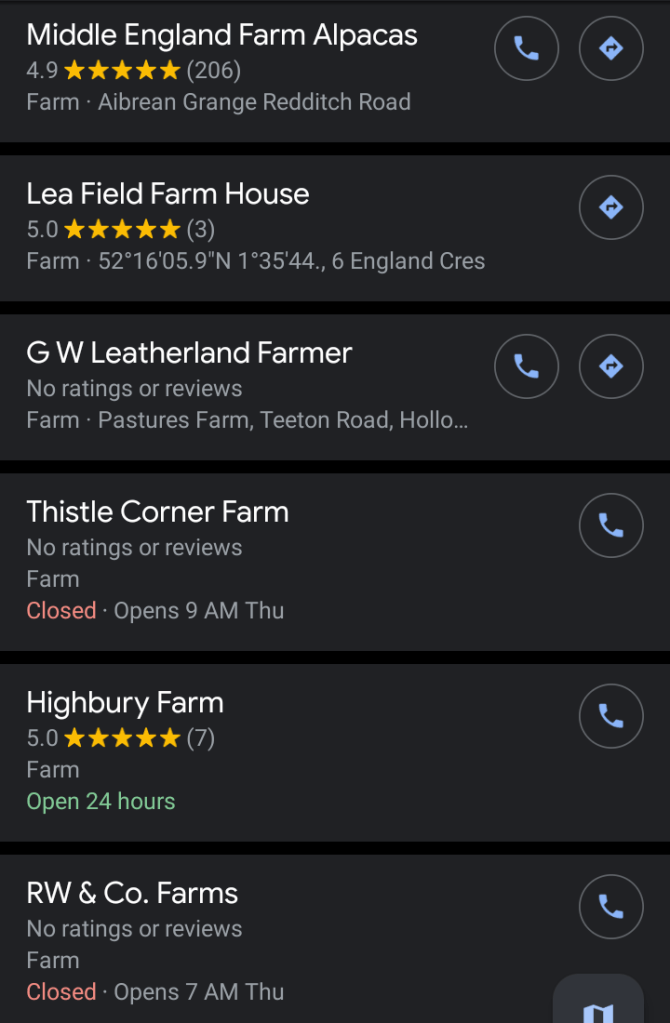The height and width of the screenshot is (1023, 670).
Task: Call Highbury Farm
Action: tap(611, 716)
